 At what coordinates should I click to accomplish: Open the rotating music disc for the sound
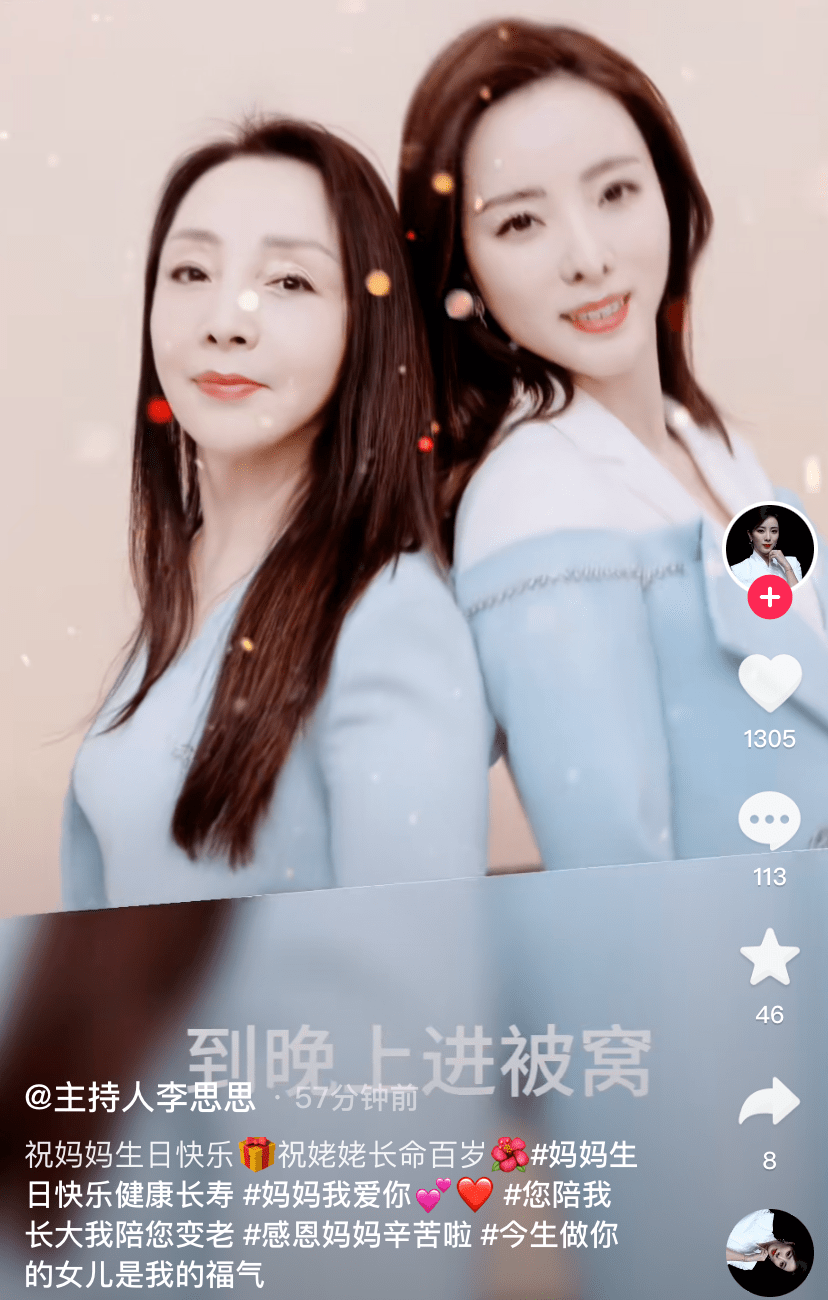click(769, 1253)
